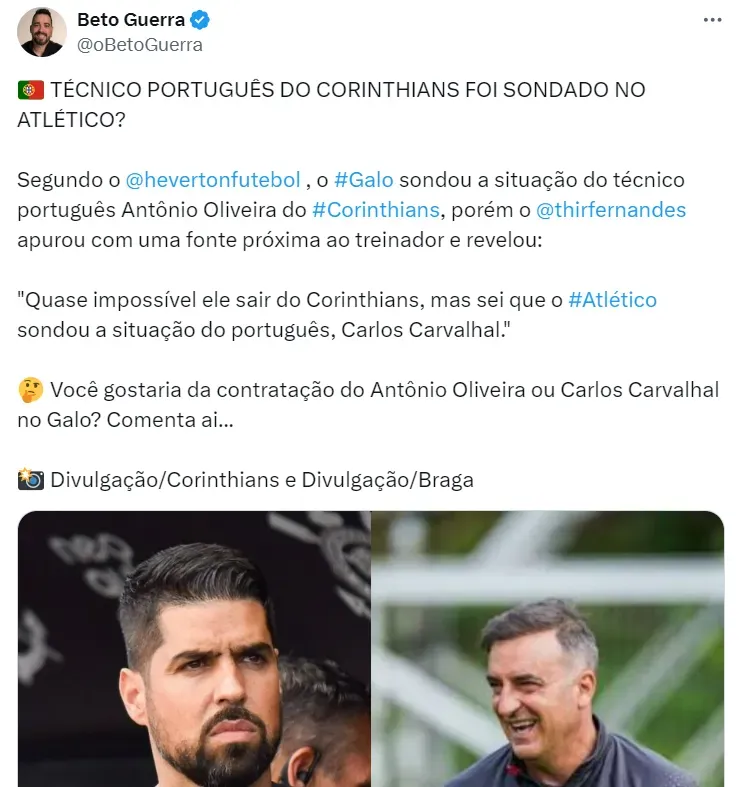Open the @hevertonfutebol mention
The width and height of the screenshot is (739, 787).
[212, 180]
